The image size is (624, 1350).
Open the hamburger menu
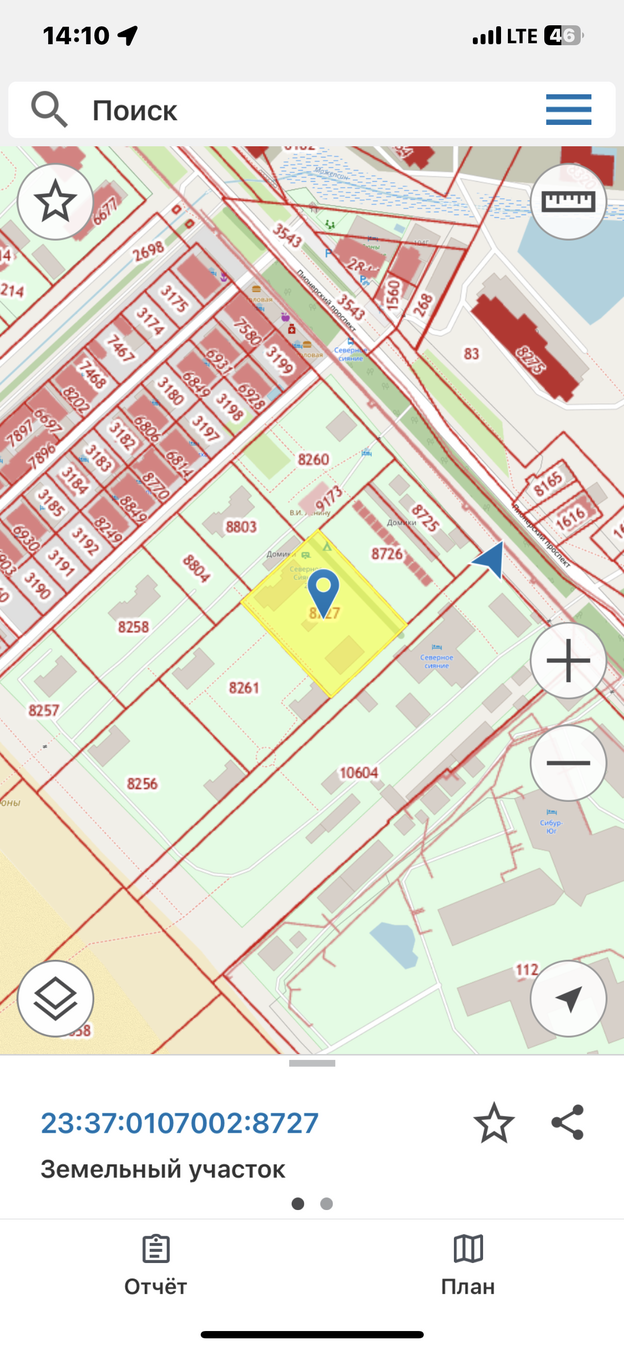pos(568,110)
